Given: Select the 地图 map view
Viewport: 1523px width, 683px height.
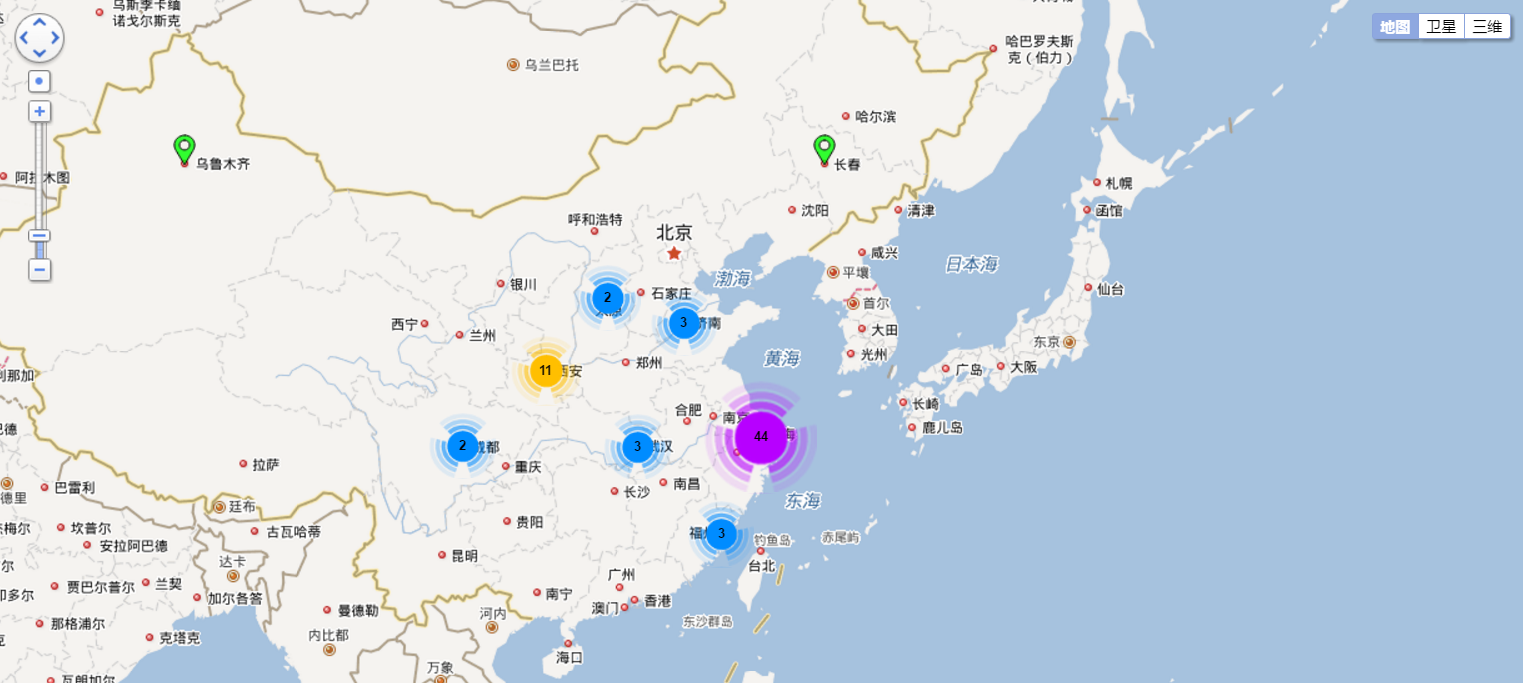Looking at the screenshot, I should tap(1395, 27).
